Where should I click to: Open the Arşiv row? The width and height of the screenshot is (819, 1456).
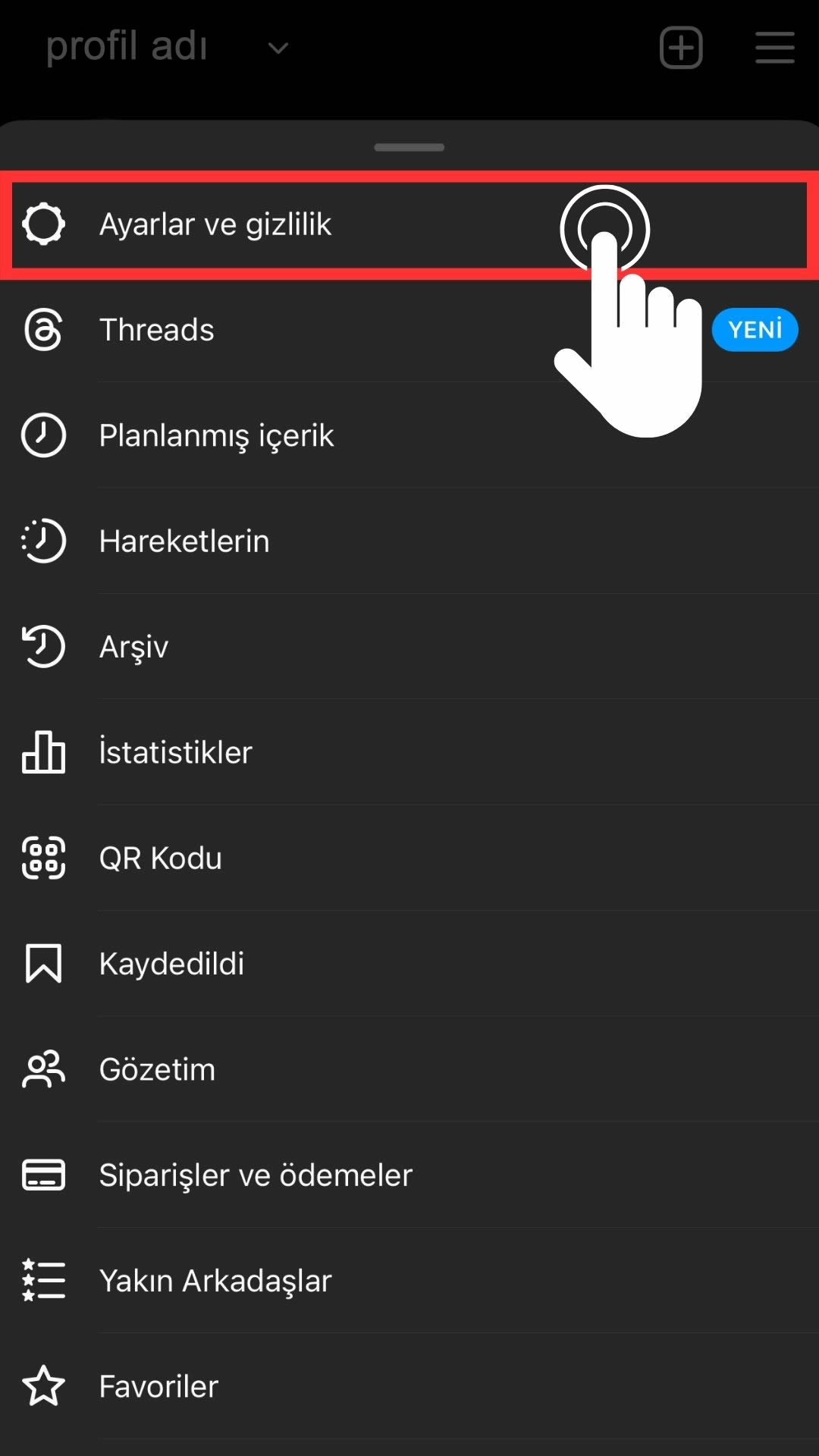tap(409, 646)
